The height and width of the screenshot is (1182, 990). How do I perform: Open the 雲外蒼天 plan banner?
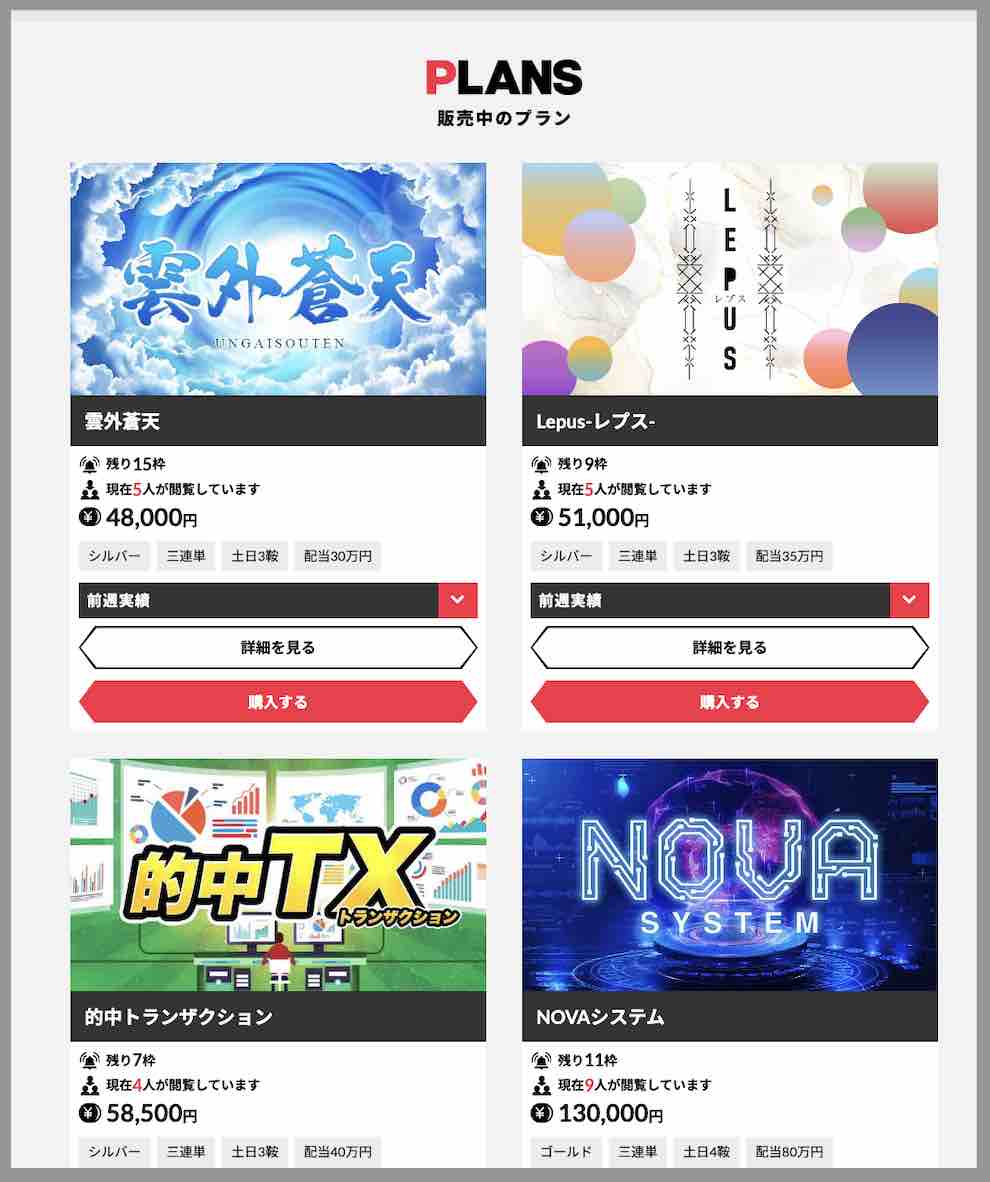point(278,279)
